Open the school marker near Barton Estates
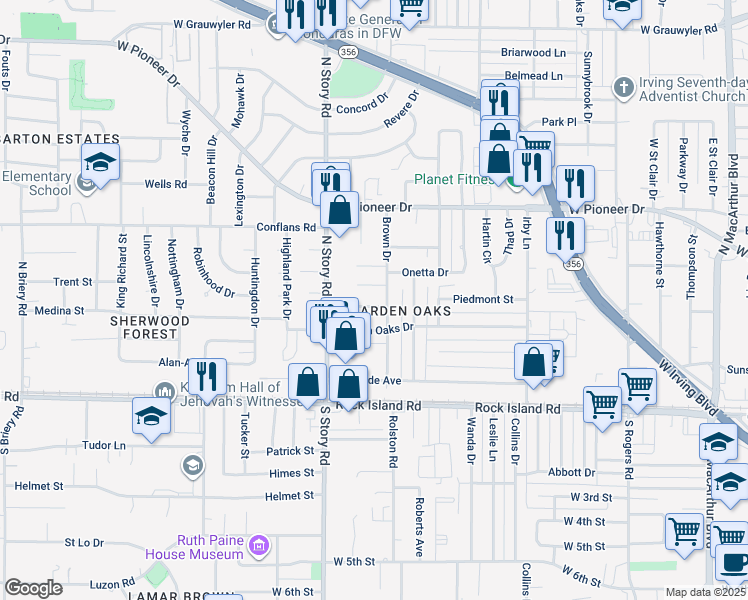748x600 pixels. pos(100,163)
